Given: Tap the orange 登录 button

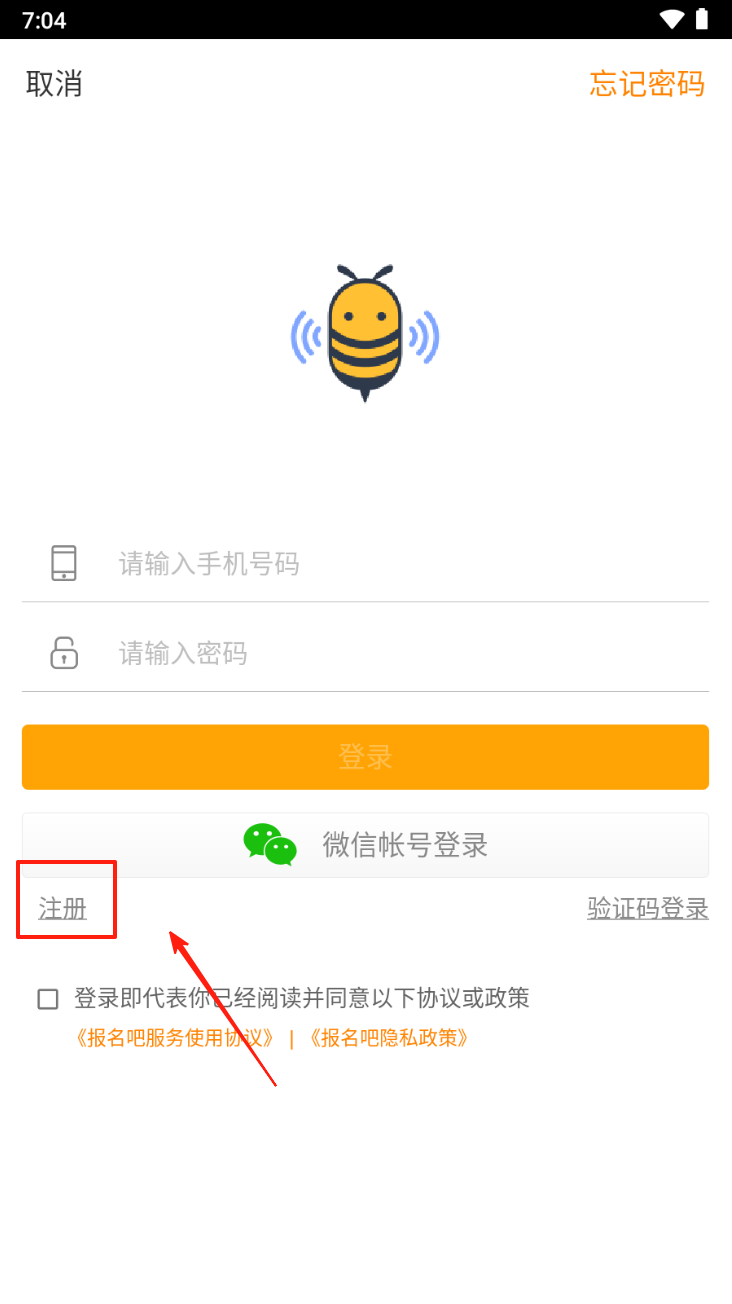Looking at the screenshot, I should click(365, 757).
